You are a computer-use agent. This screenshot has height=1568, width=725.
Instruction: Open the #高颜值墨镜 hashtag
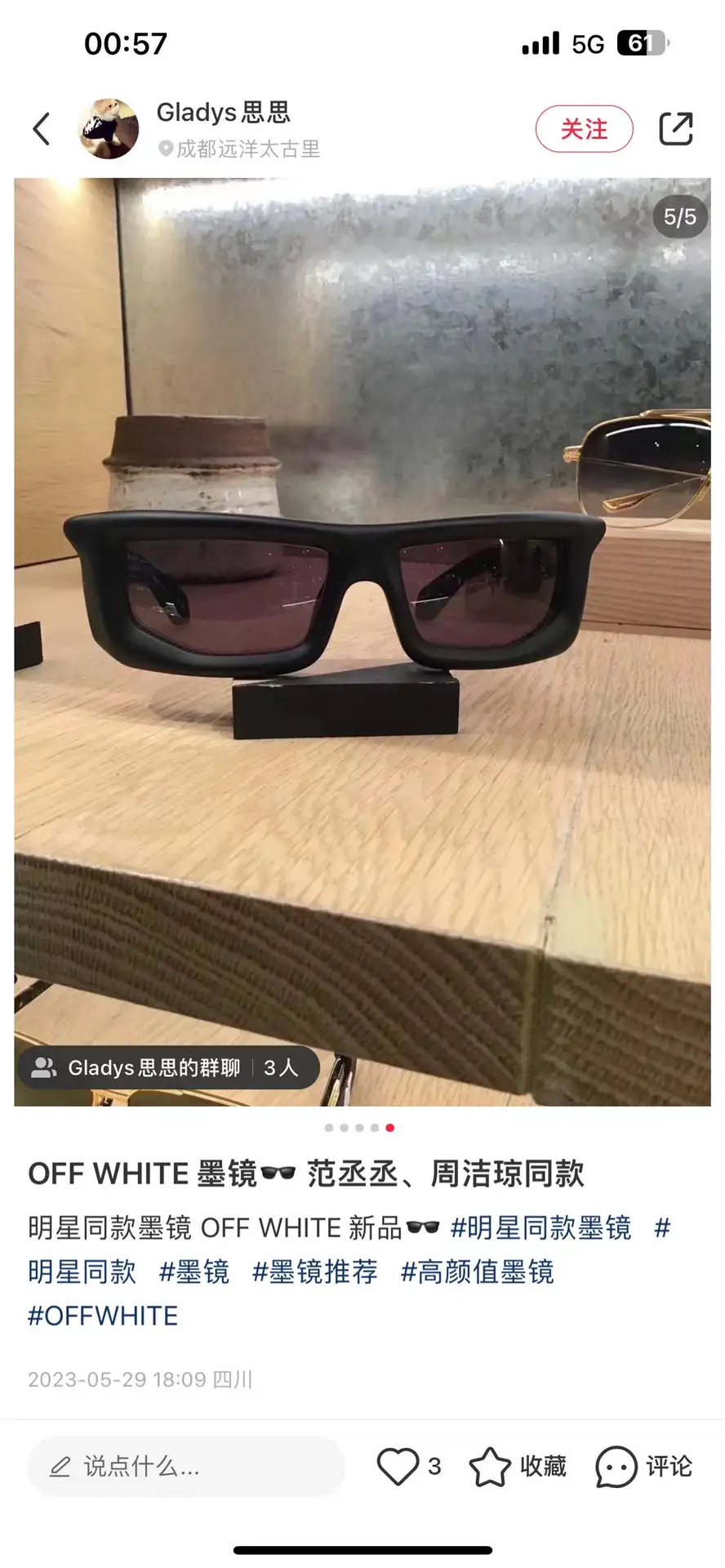[477, 1272]
